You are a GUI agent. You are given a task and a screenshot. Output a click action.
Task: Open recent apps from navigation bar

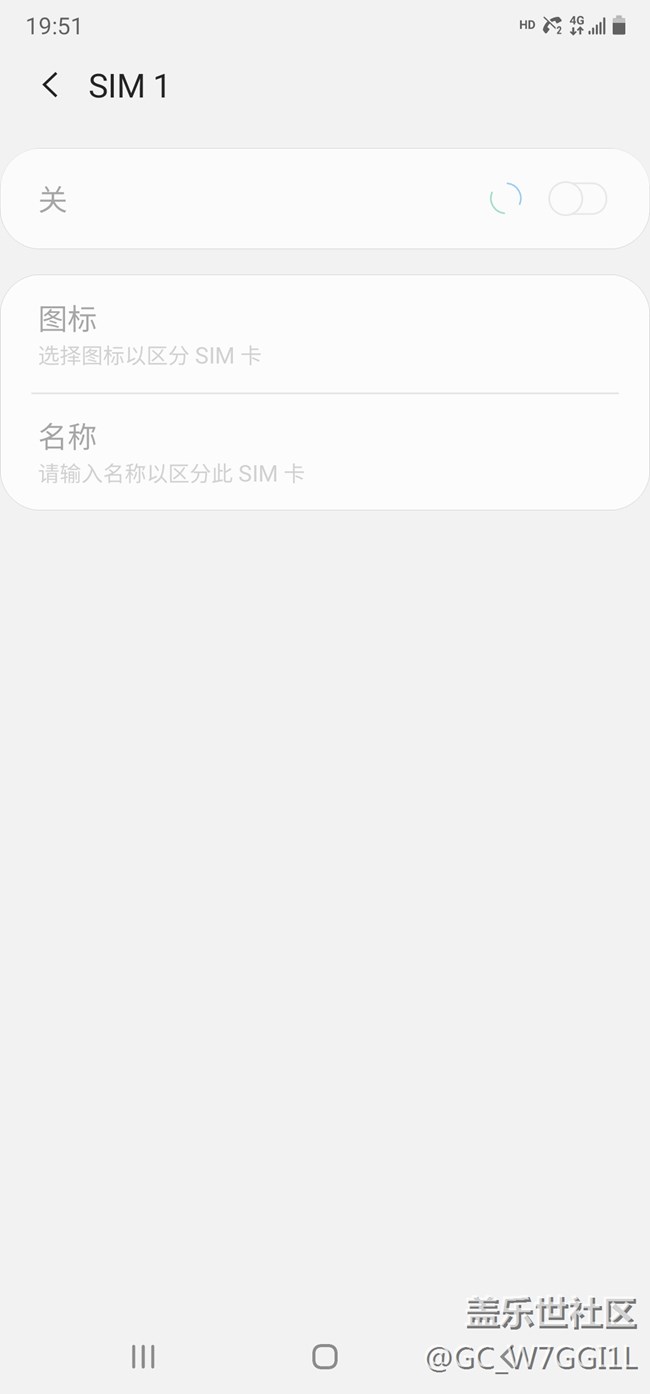(143, 1356)
